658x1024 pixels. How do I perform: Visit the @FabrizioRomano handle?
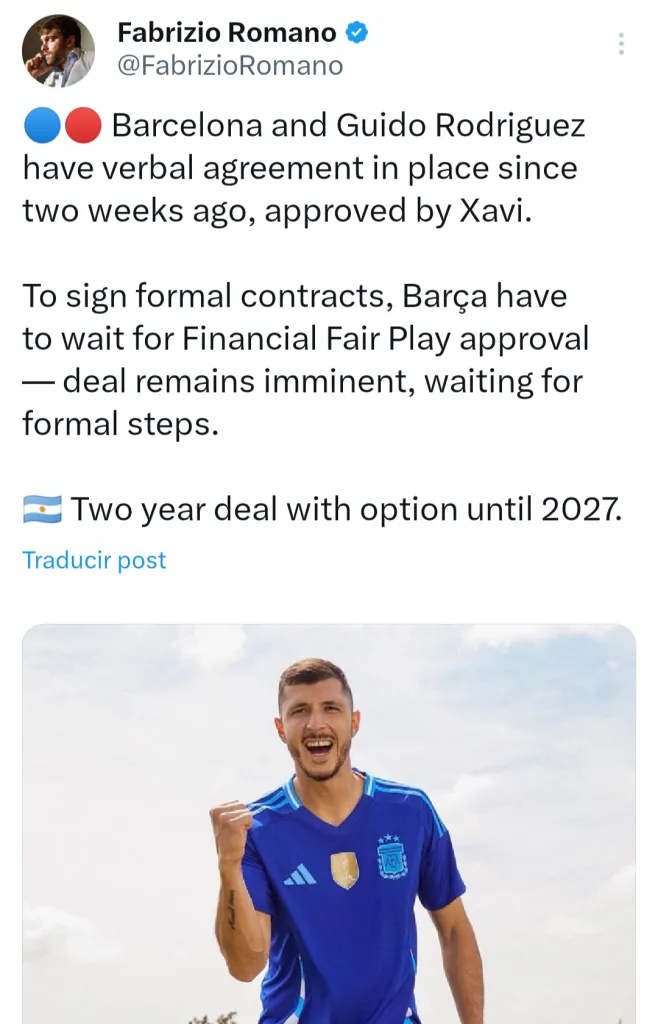pos(230,66)
